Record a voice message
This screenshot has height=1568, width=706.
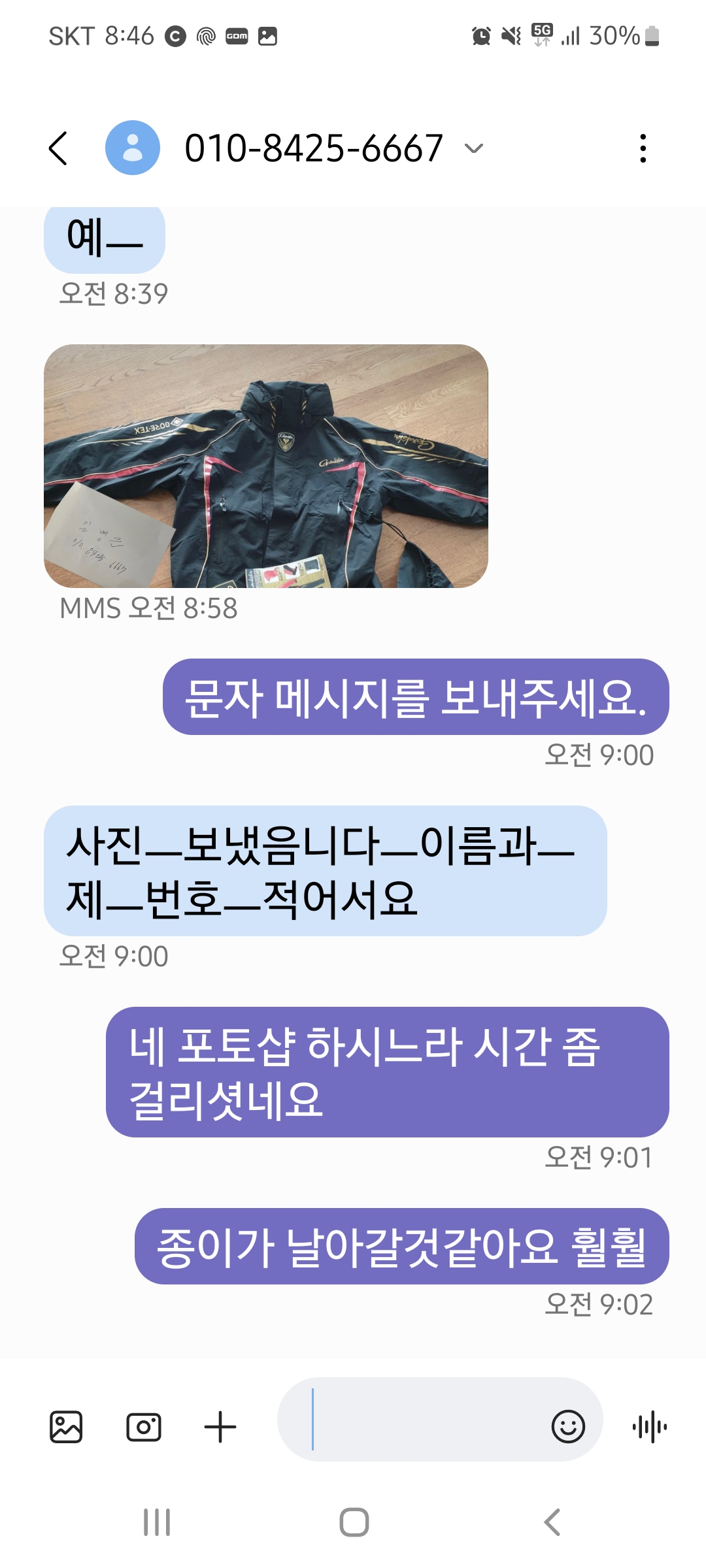(x=650, y=1426)
